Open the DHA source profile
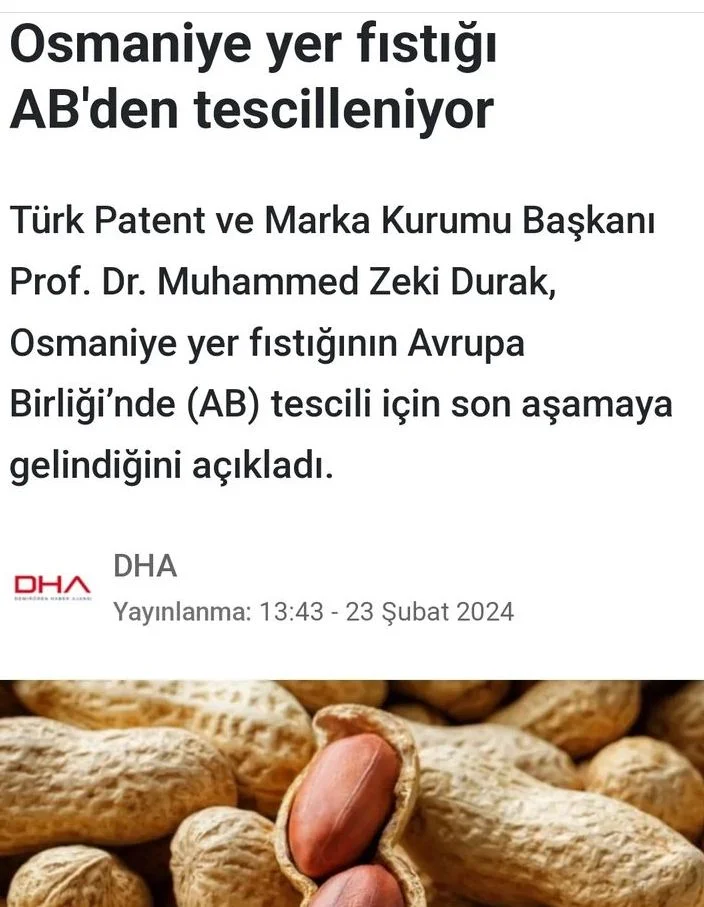 coord(145,566)
